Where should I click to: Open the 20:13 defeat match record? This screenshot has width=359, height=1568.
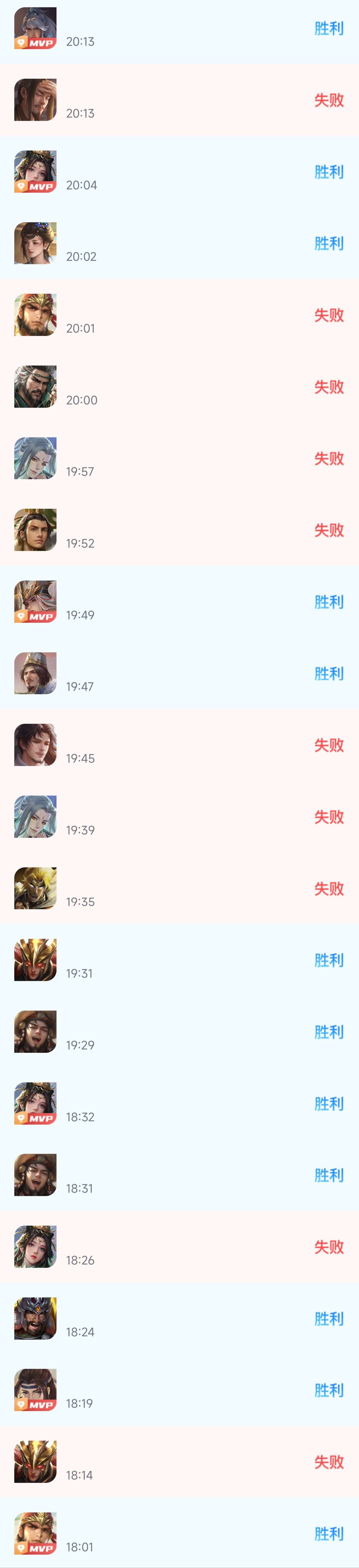click(179, 100)
